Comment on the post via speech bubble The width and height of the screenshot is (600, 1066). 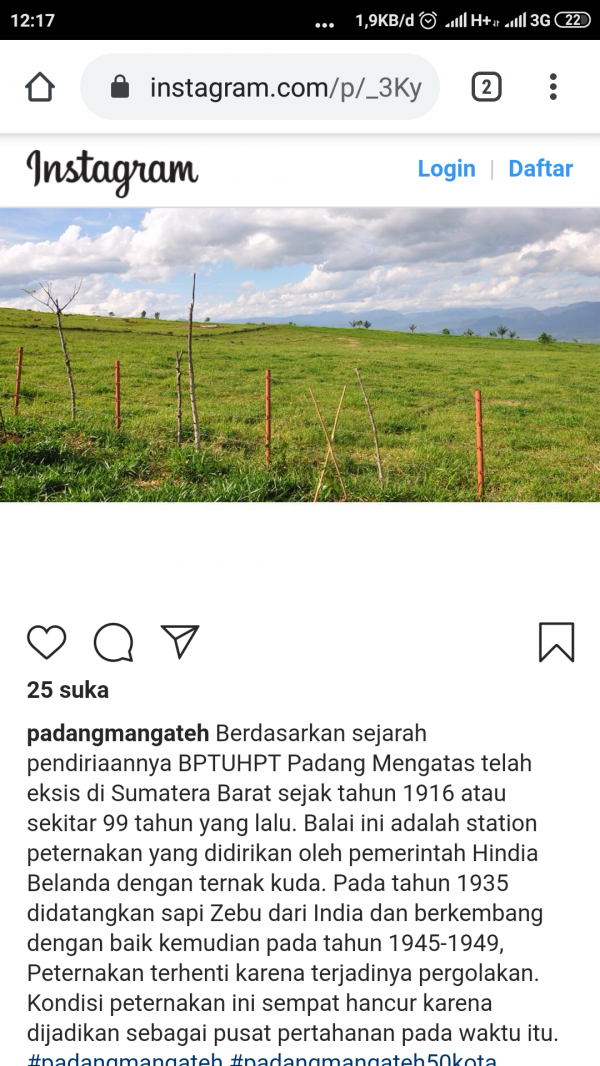(113, 642)
